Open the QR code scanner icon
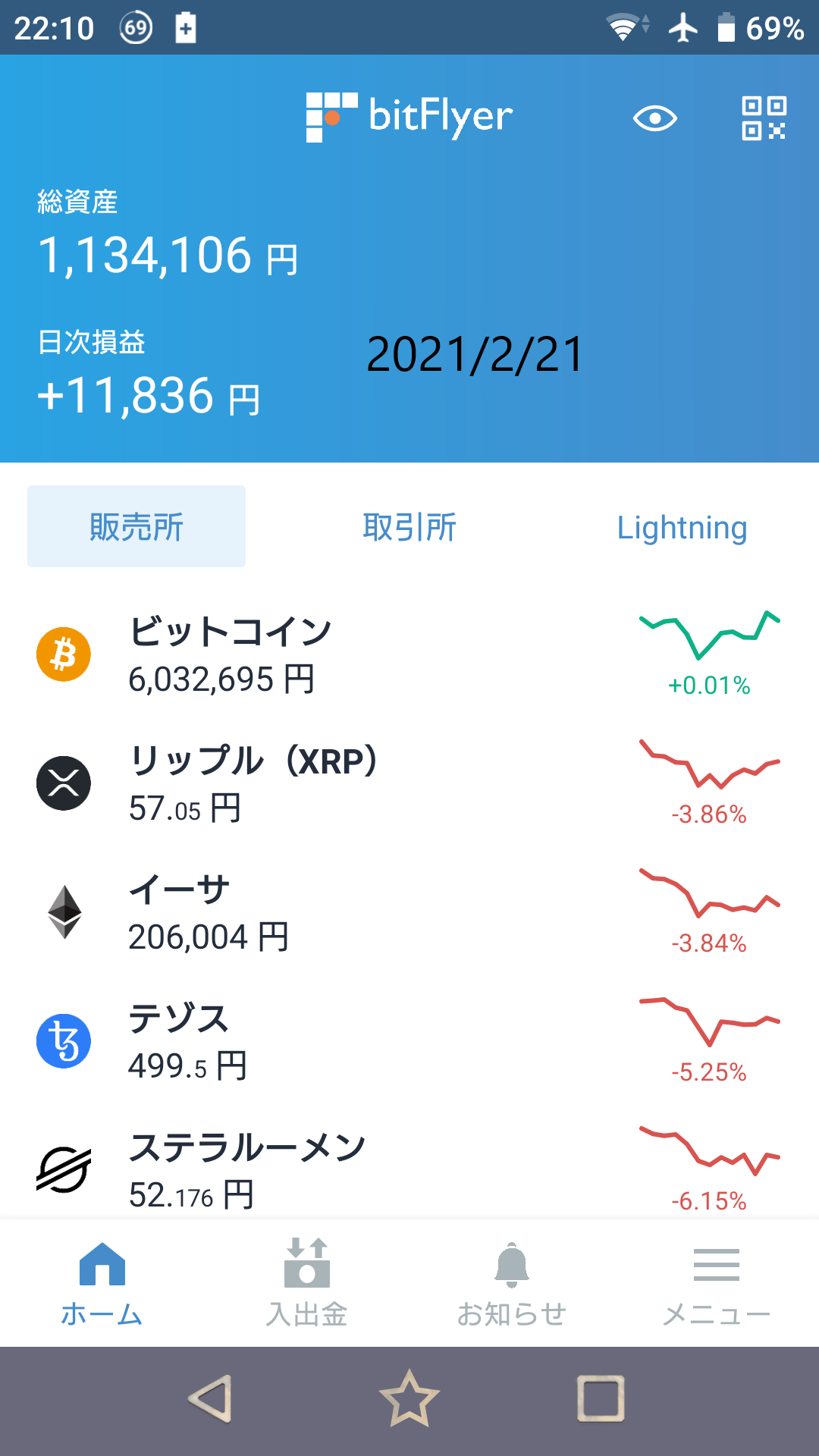This screenshot has width=819, height=1456. click(x=763, y=118)
